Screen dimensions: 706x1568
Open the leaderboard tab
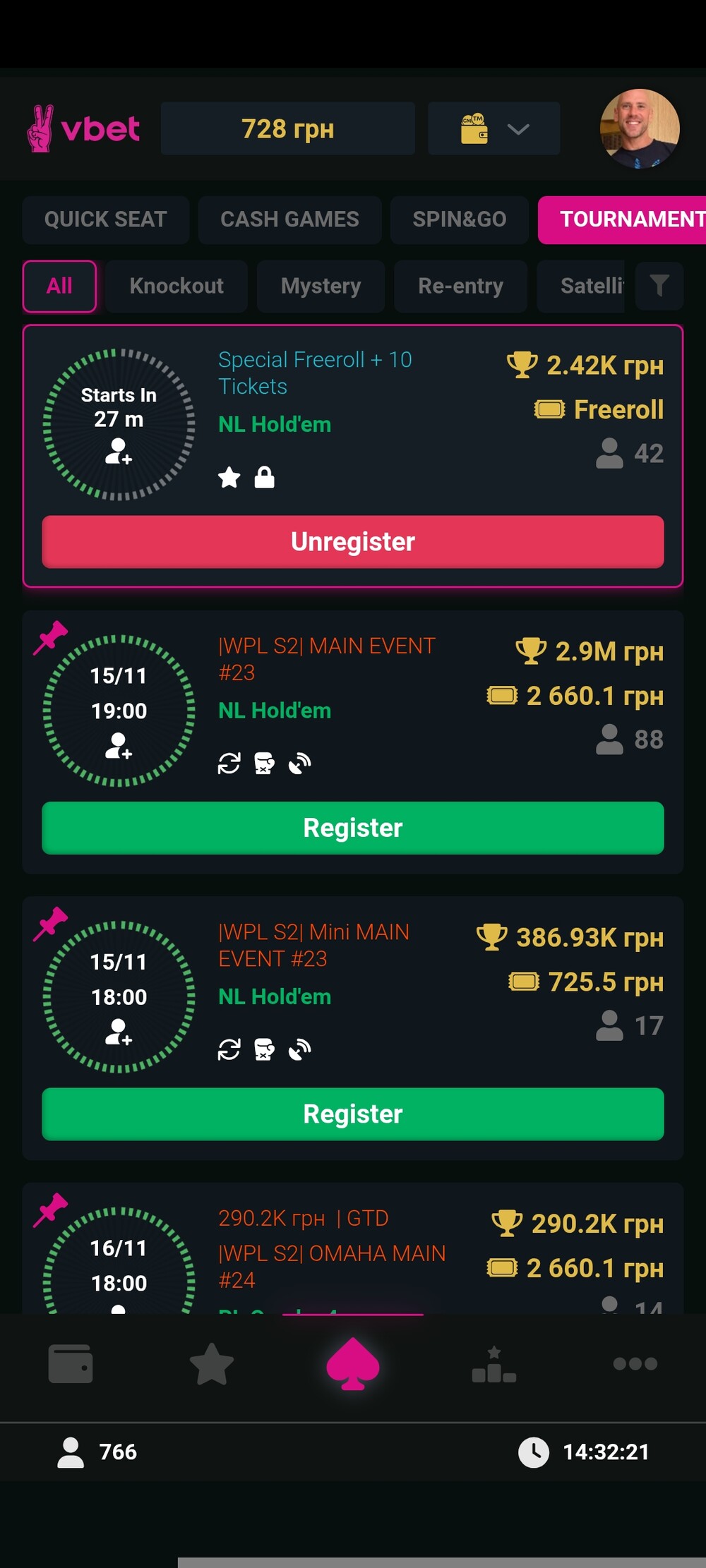[x=494, y=1363]
